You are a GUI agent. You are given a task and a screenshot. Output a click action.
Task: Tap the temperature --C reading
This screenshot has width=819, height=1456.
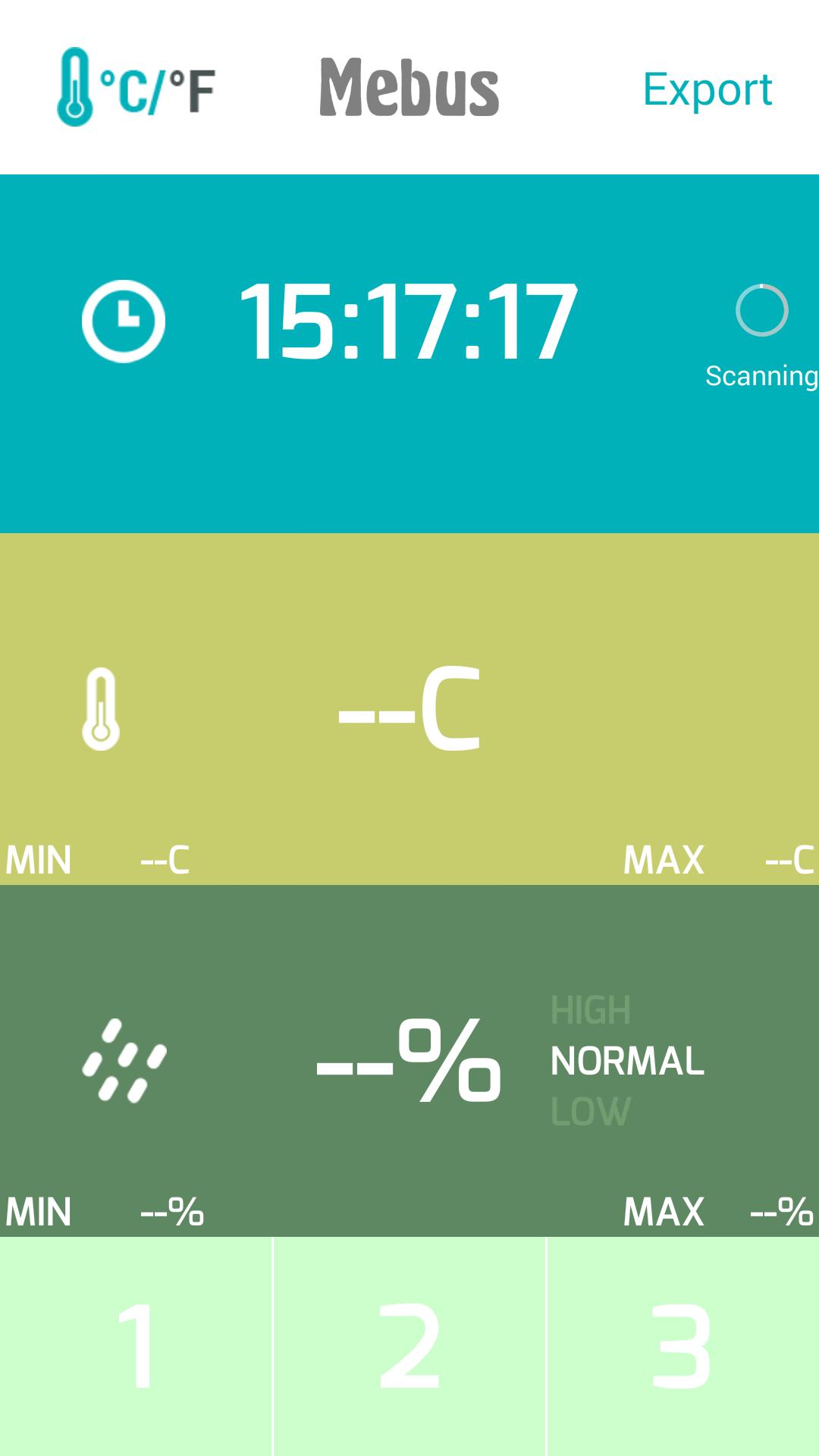click(x=409, y=709)
